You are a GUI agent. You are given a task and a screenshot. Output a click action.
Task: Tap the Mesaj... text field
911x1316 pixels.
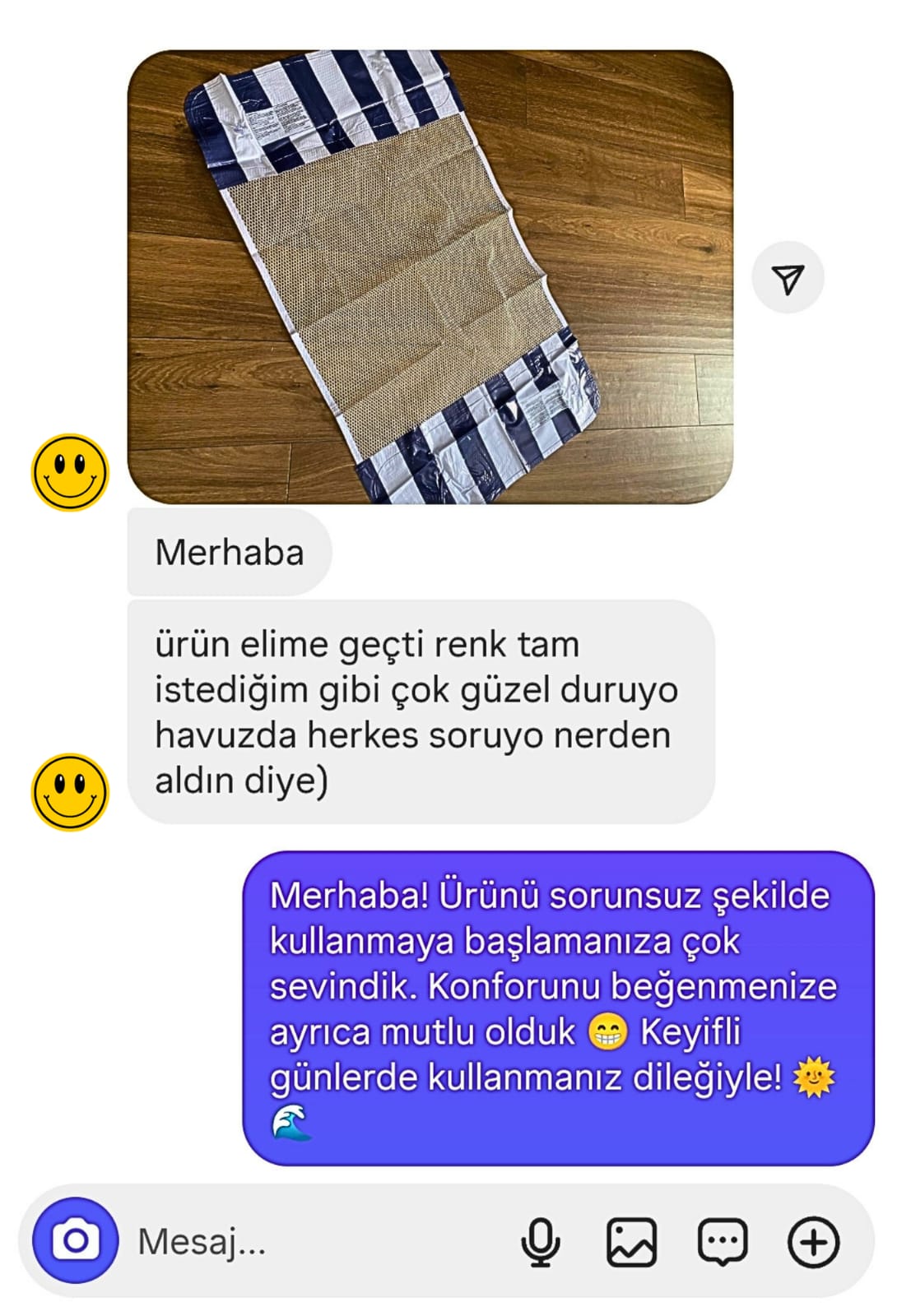click(313, 1241)
